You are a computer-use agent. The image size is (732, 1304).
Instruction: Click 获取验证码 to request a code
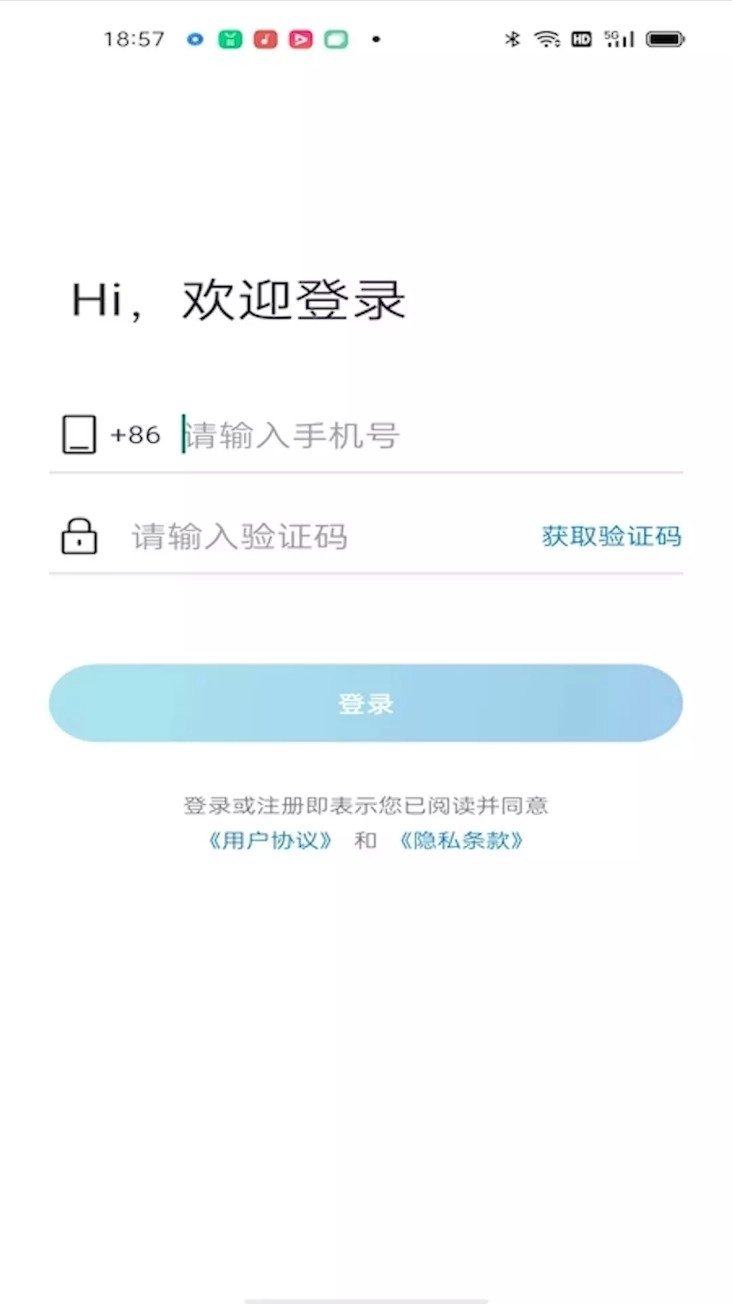[x=611, y=536]
